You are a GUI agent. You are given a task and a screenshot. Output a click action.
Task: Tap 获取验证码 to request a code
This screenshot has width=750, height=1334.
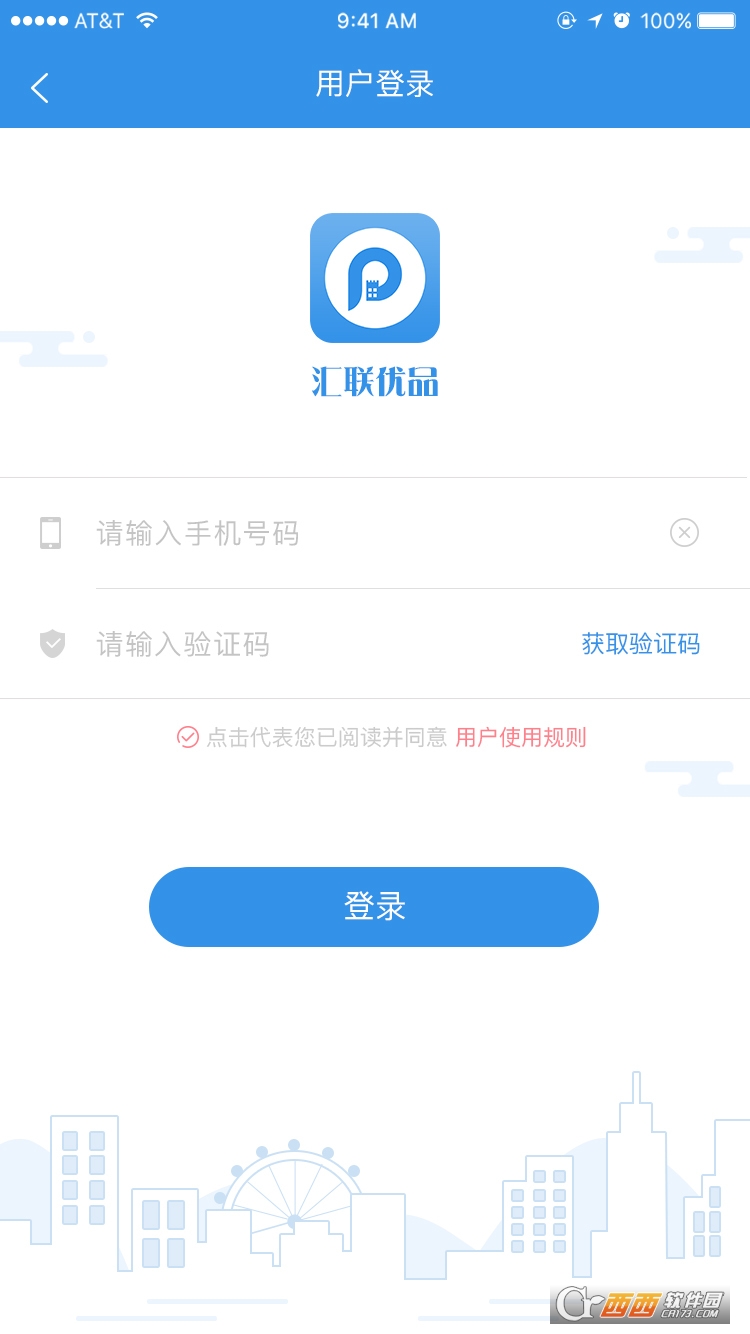click(x=640, y=644)
